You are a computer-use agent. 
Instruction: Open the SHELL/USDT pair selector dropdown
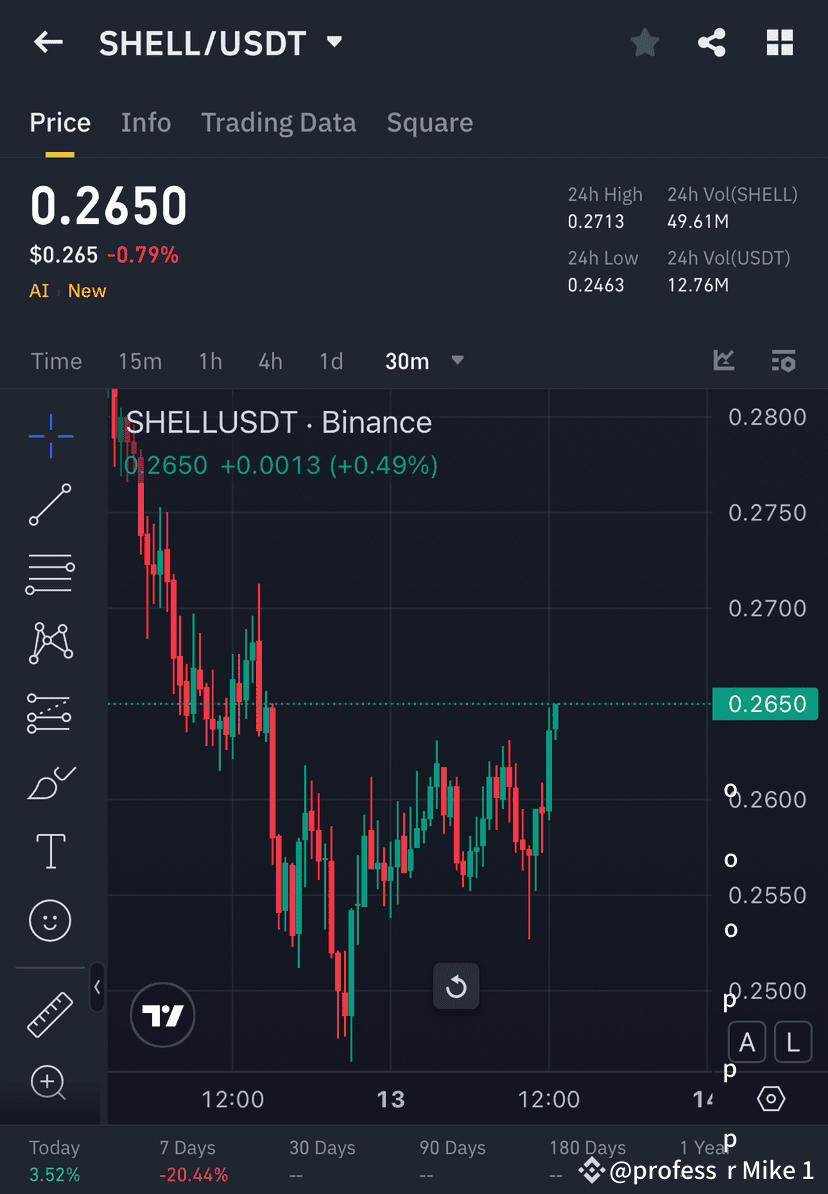[x=222, y=42]
